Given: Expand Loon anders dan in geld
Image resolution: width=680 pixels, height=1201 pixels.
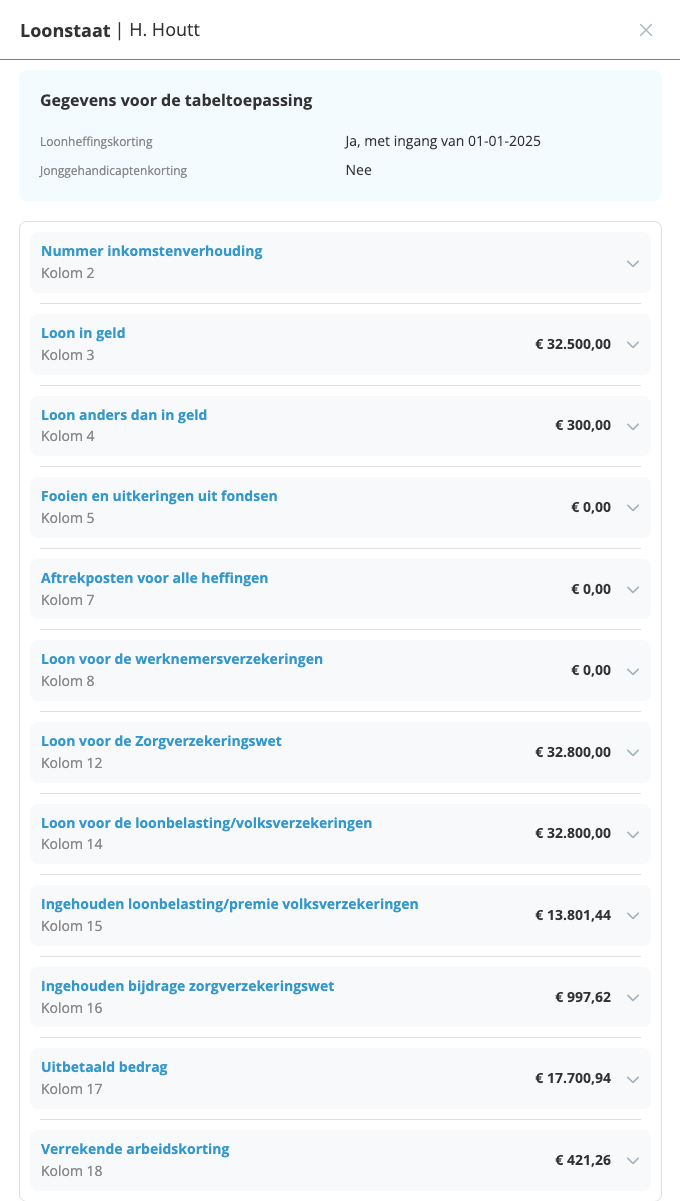Looking at the screenshot, I should pos(632,426).
